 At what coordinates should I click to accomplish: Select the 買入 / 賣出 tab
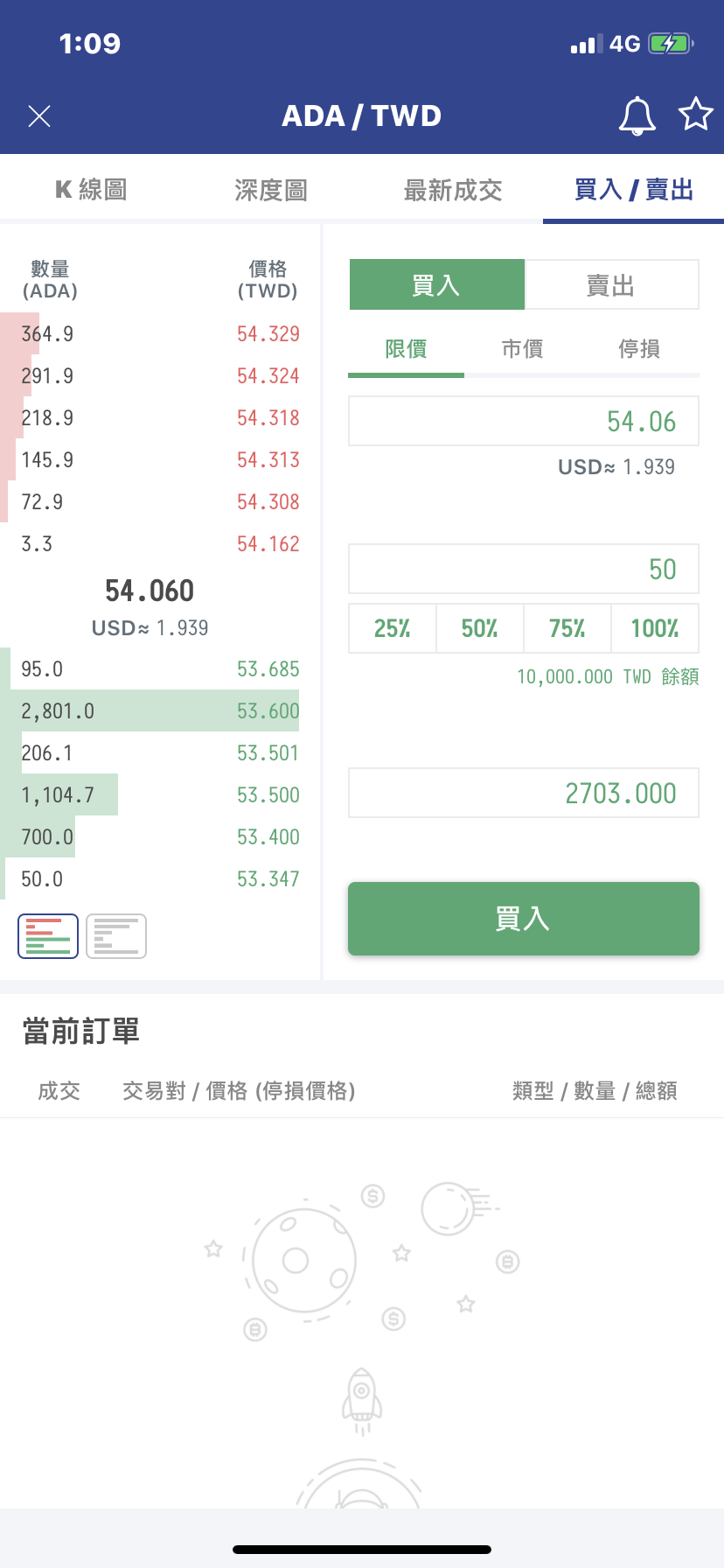[633, 189]
